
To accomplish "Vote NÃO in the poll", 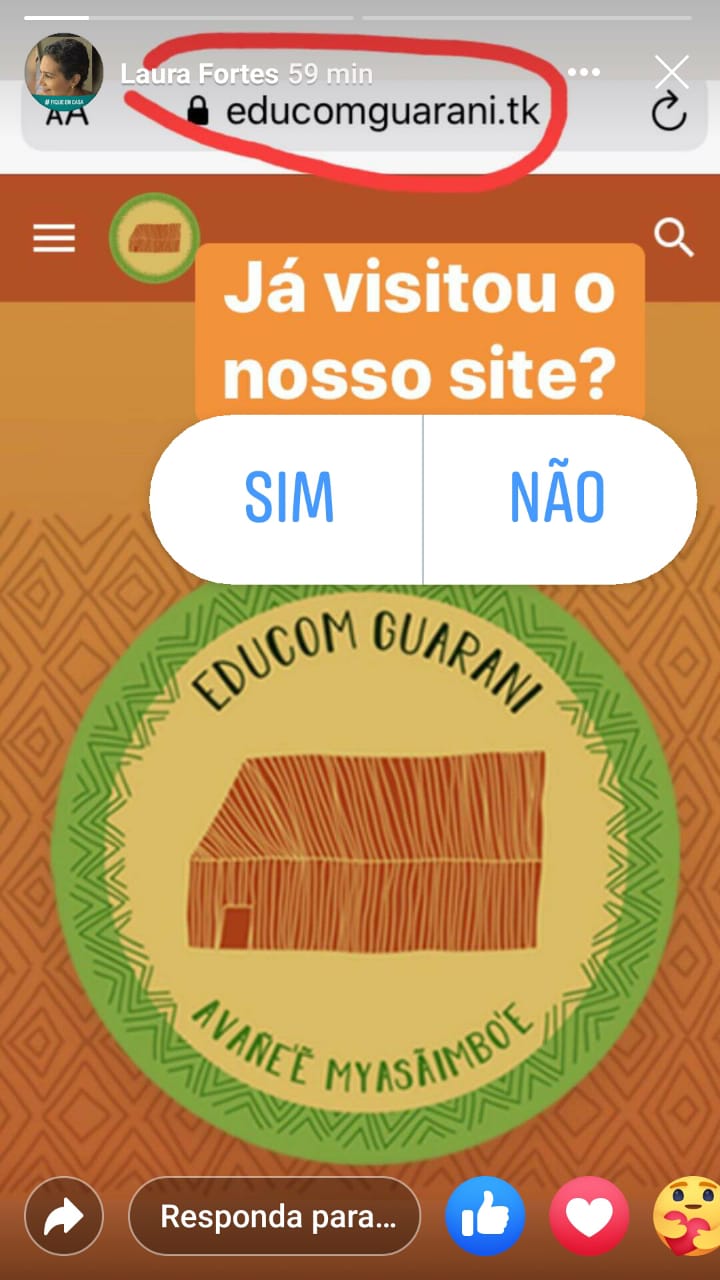I will (x=558, y=498).
